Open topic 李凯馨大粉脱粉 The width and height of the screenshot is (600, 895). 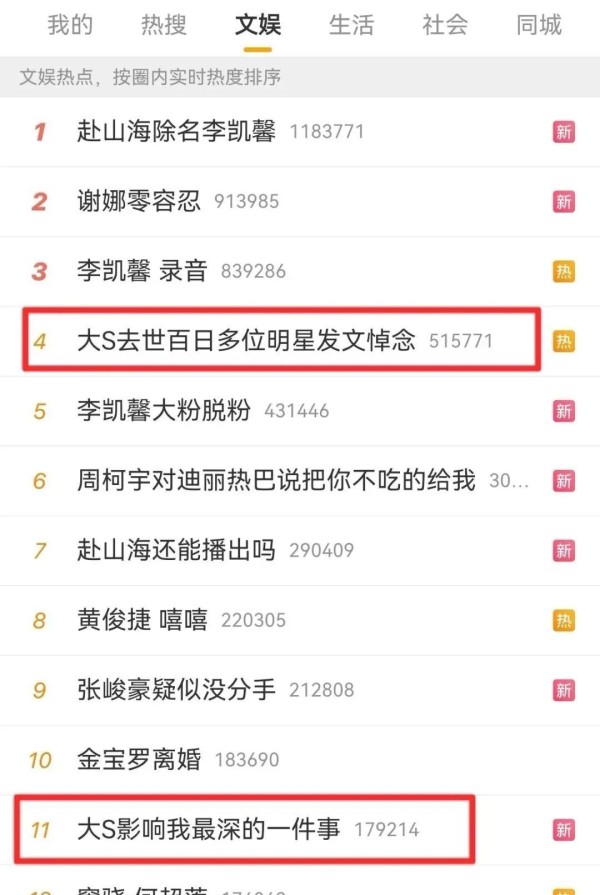pyautogui.click(x=164, y=411)
